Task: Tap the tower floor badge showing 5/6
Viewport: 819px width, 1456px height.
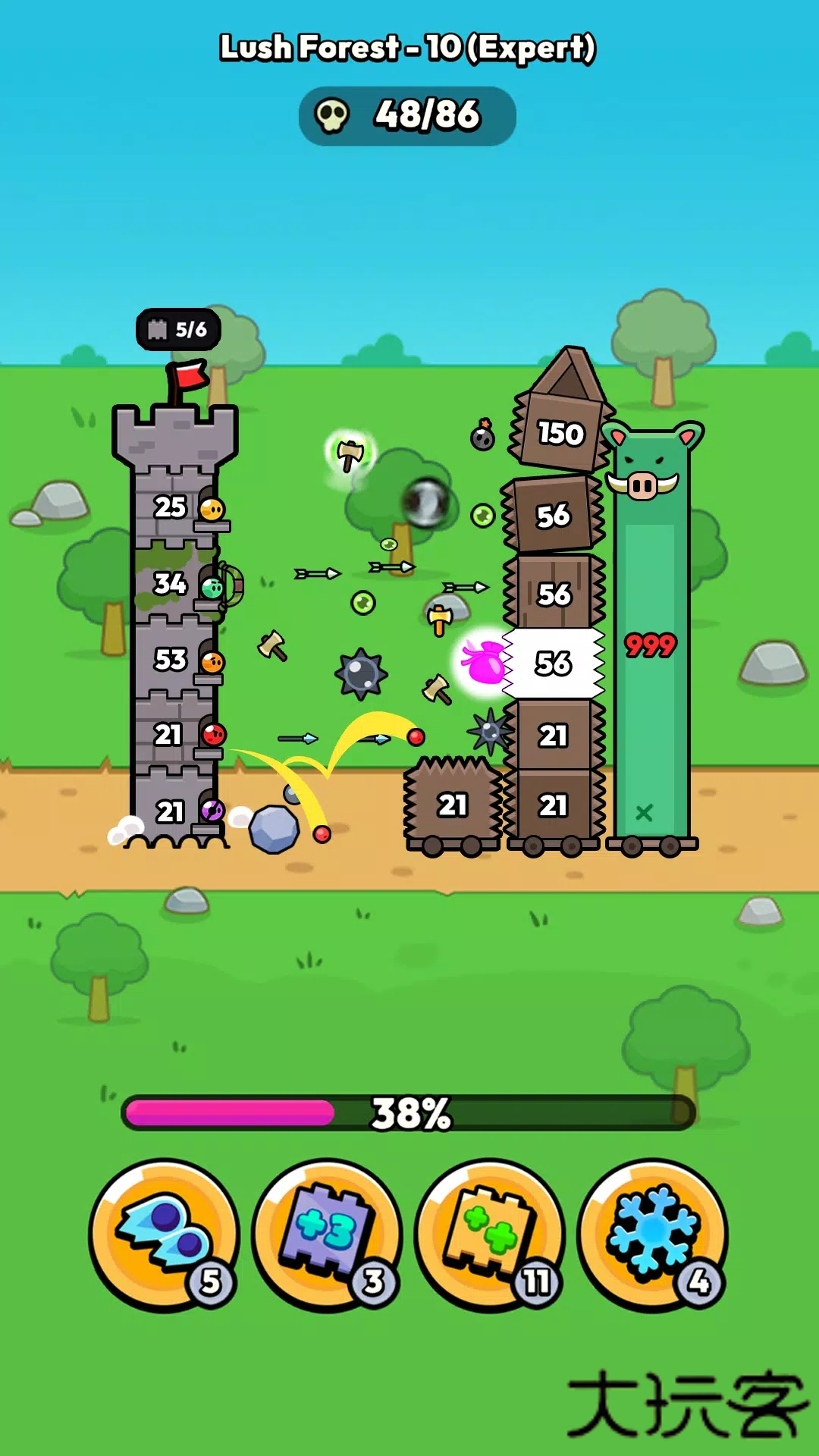Action: 177,328
